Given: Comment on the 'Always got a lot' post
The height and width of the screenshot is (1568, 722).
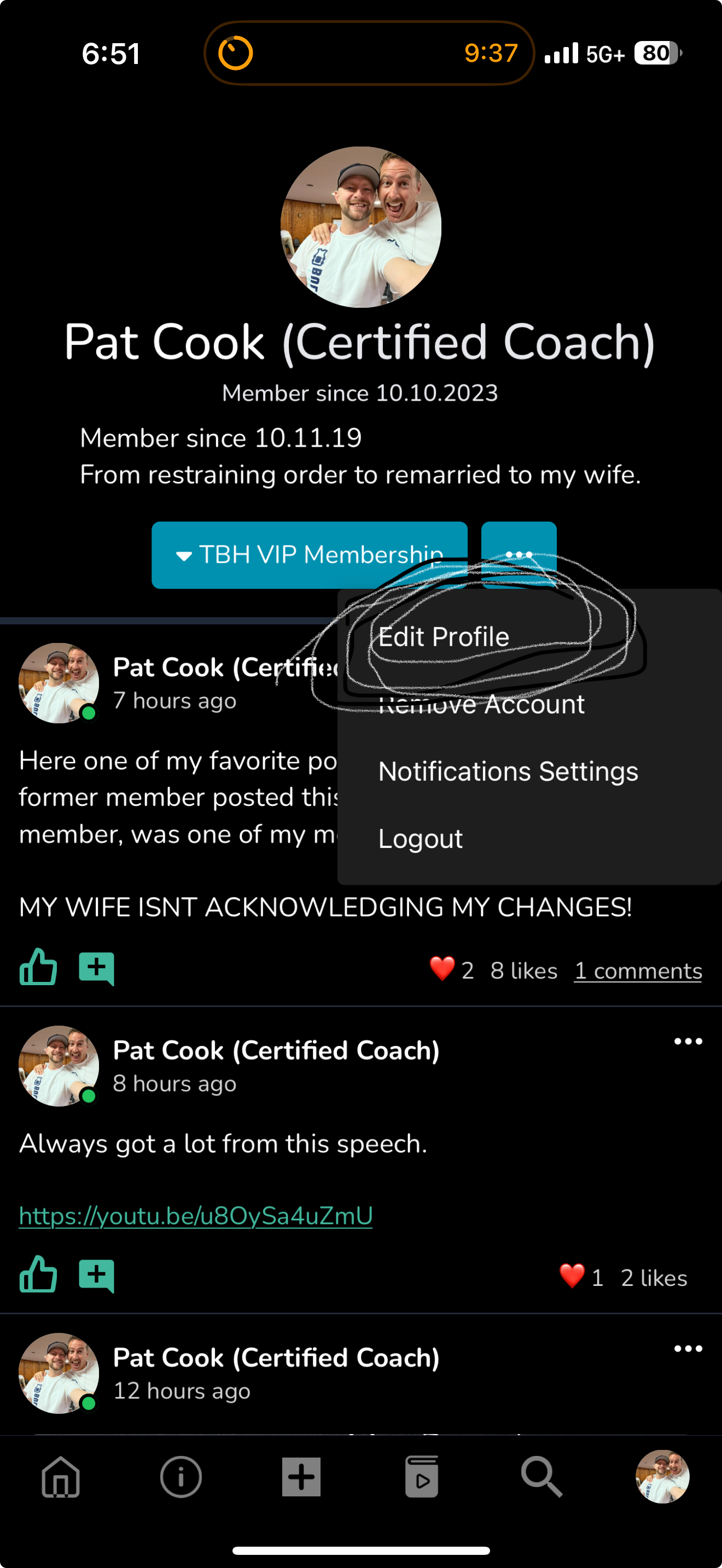Looking at the screenshot, I should 97,1275.
